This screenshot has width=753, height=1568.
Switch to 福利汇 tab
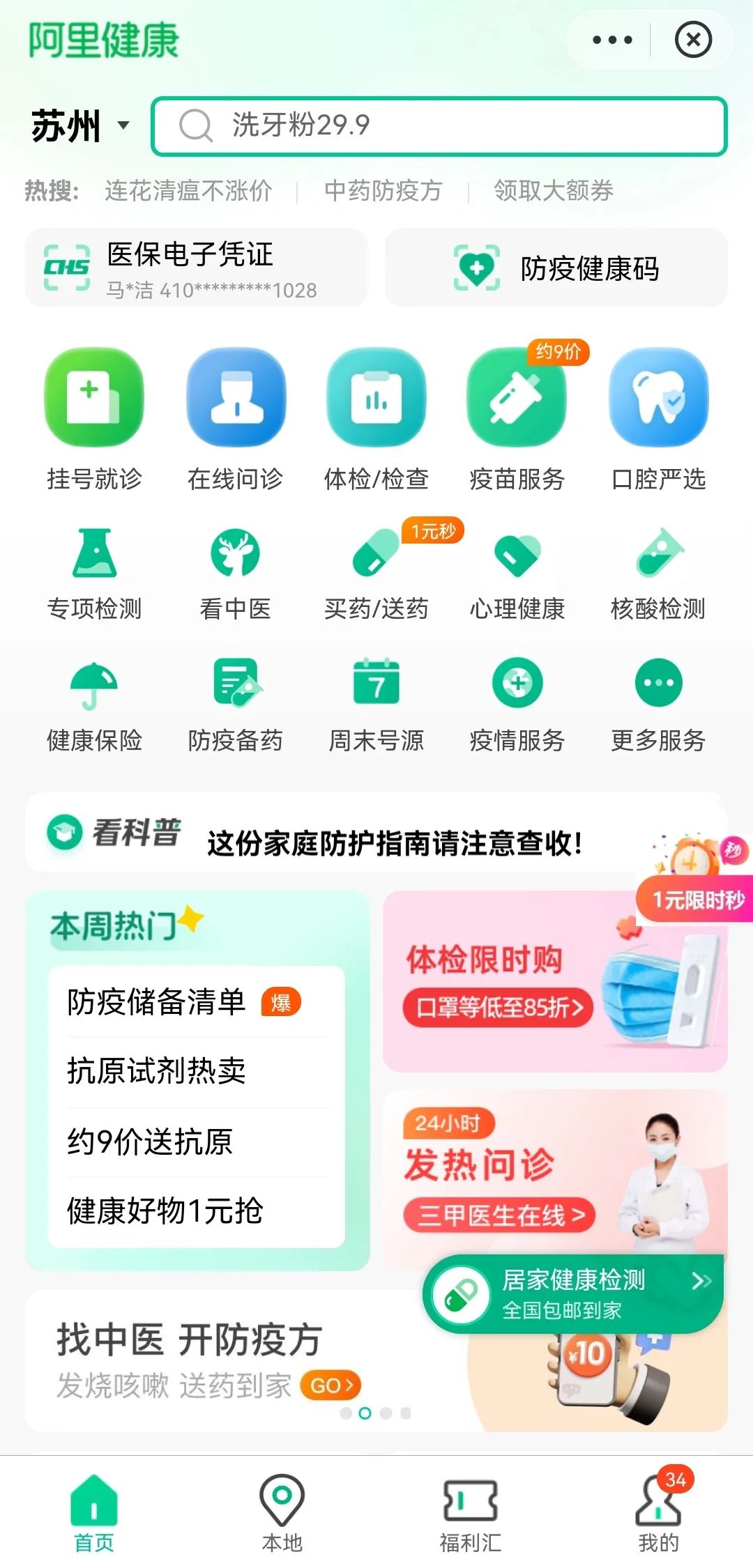[x=471, y=1512]
